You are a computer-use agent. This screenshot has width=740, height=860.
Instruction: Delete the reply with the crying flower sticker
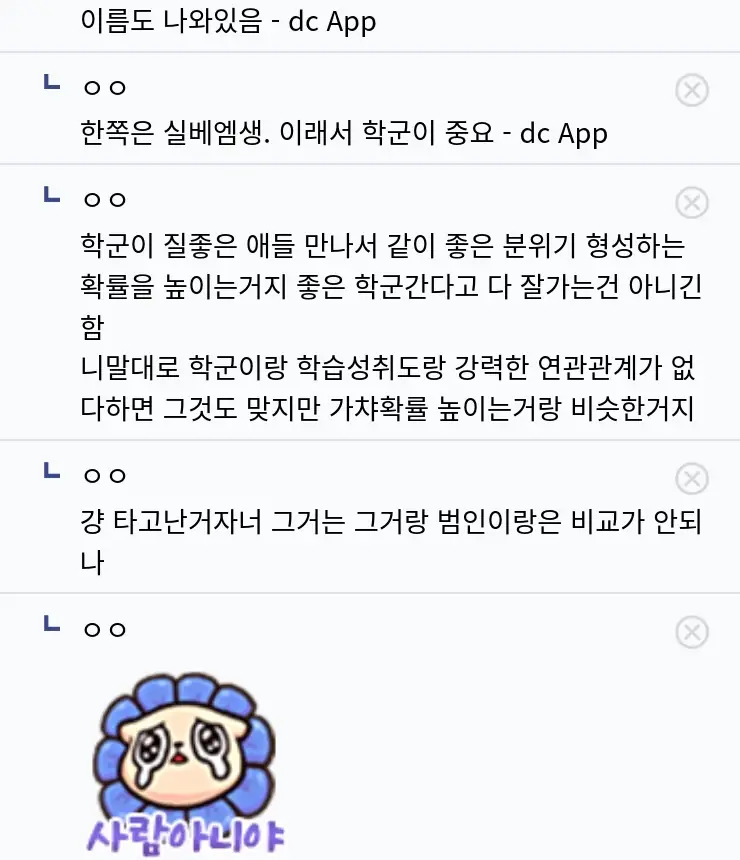point(692,632)
